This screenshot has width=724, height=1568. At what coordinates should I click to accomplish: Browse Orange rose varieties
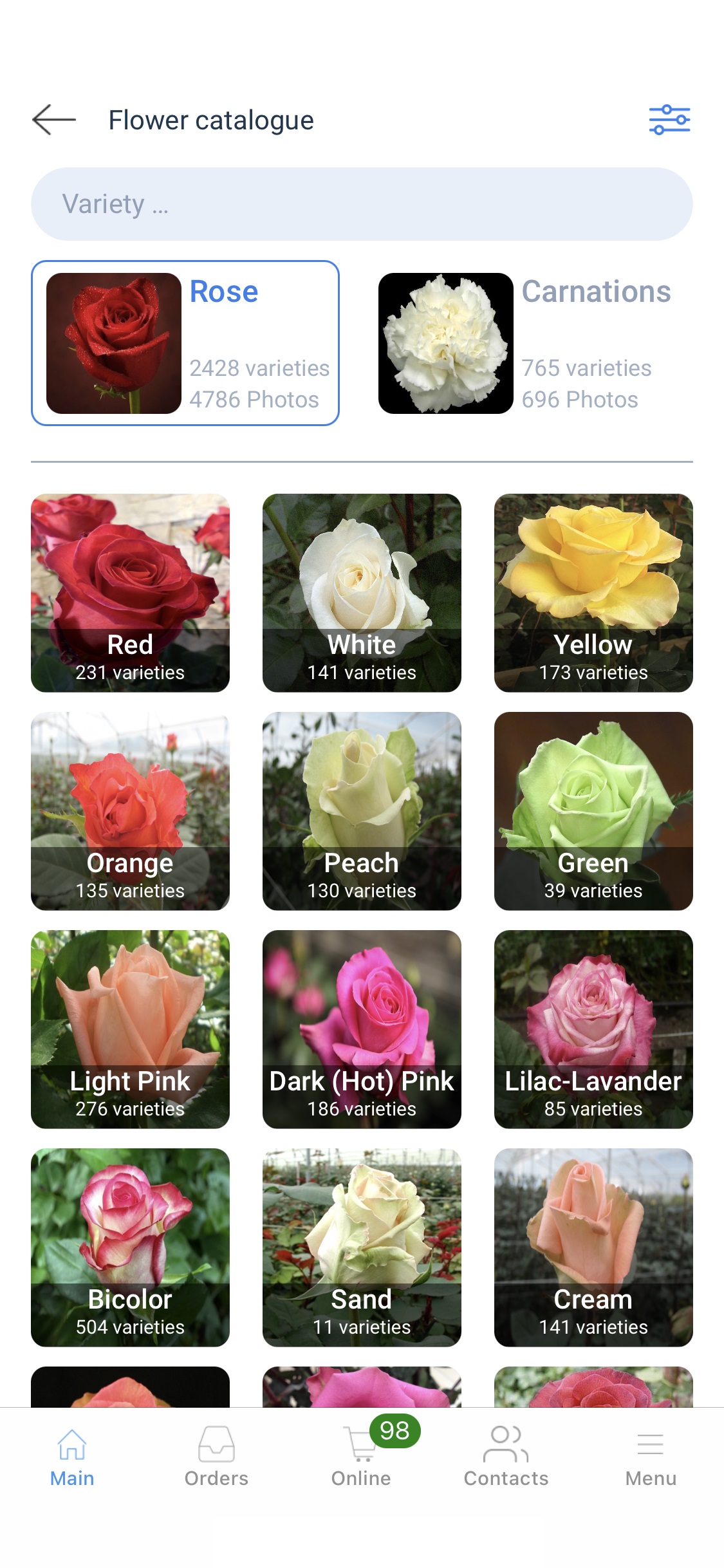[x=130, y=811]
